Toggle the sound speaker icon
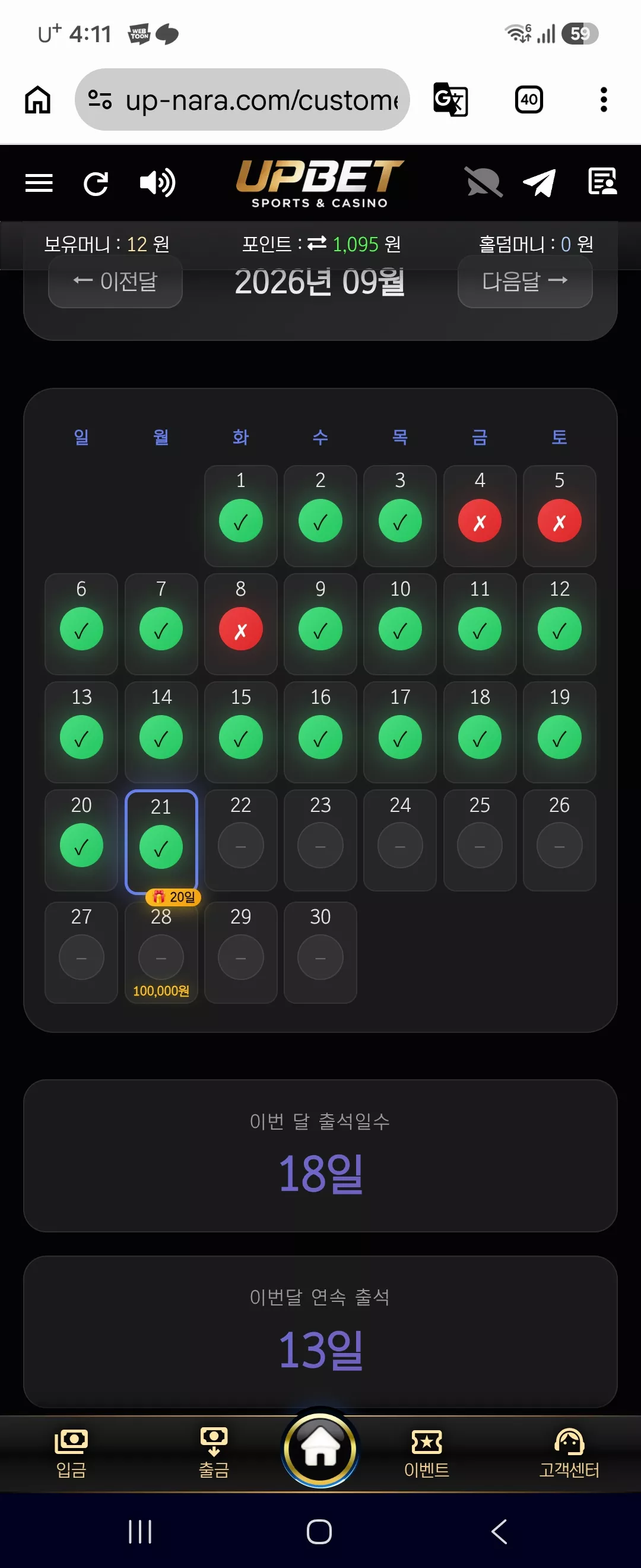The width and height of the screenshot is (641, 1568). pos(157,182)
